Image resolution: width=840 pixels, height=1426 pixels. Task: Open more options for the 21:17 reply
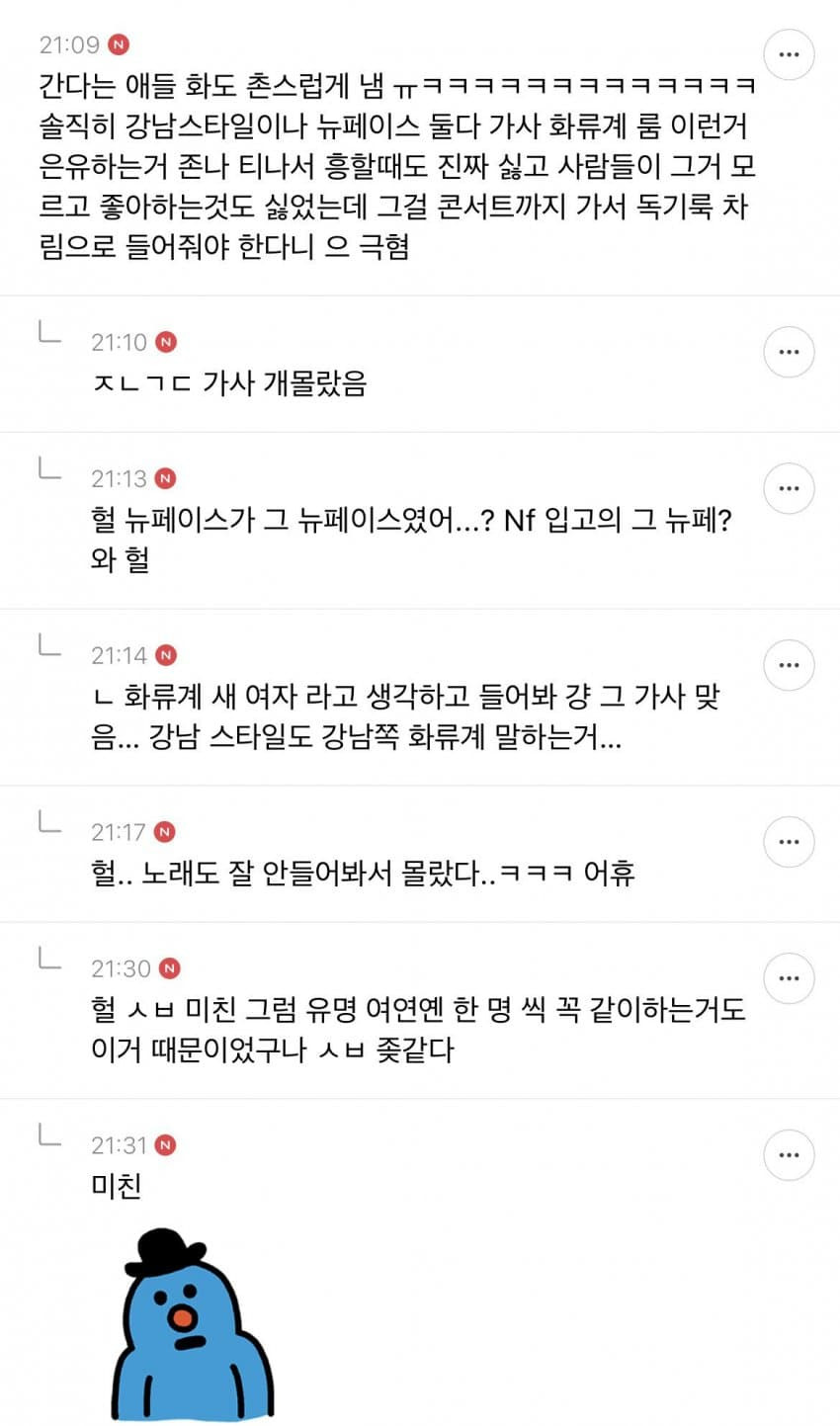789,842
